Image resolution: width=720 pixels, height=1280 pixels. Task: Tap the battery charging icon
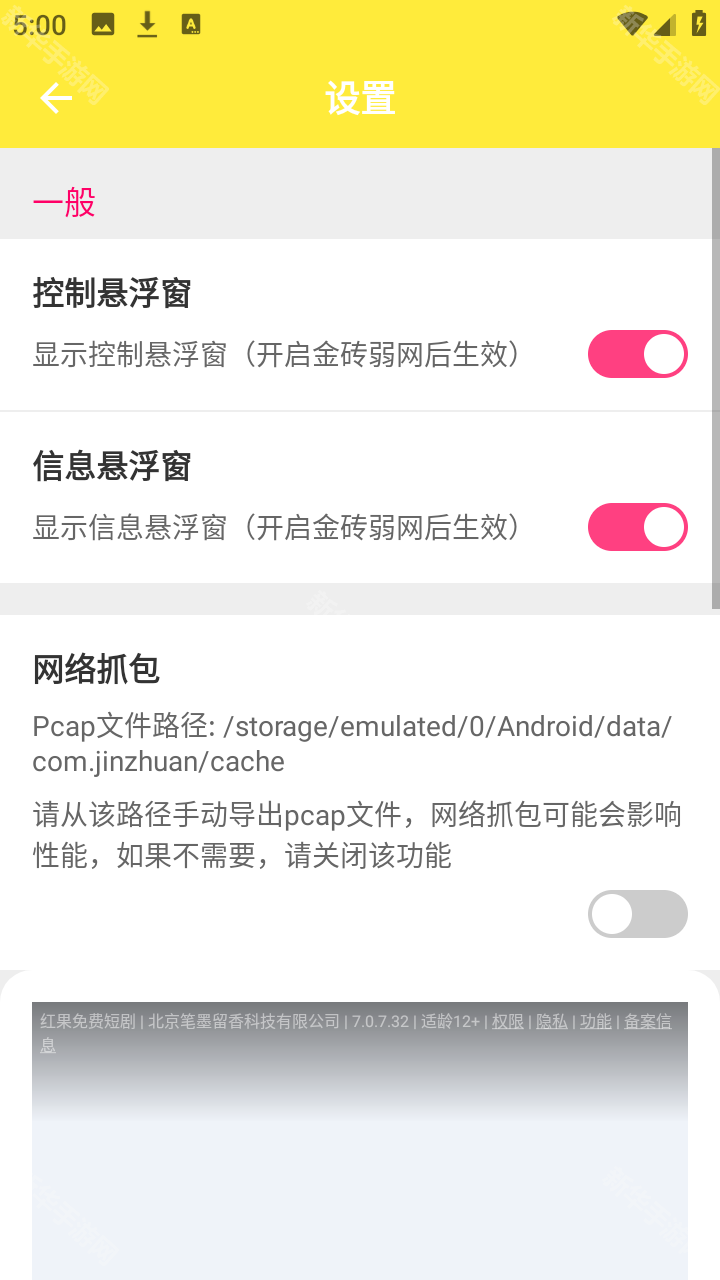(697, 22)
